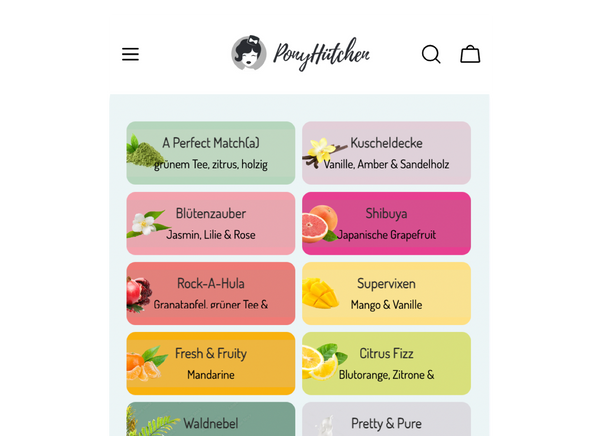Tap the Citrus Fizz card
The image size is (600, 436).
pos(386,363)
